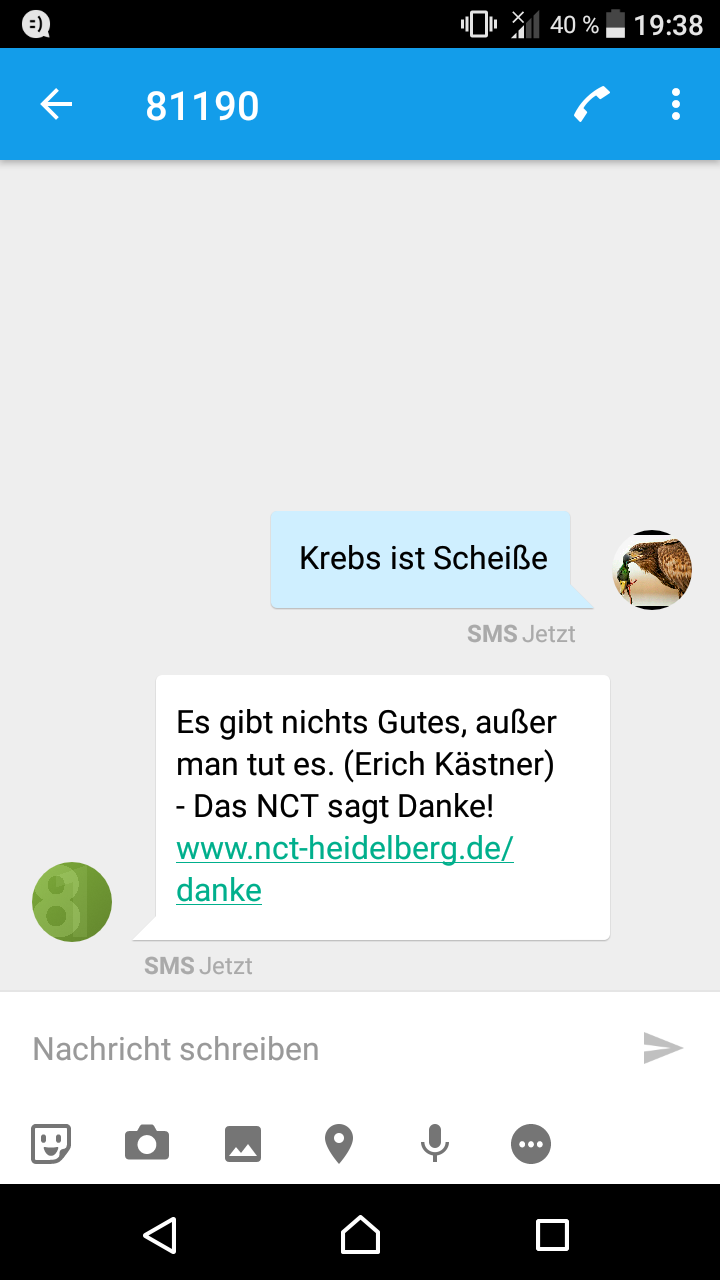Open recent apps

pos(552,1235)
